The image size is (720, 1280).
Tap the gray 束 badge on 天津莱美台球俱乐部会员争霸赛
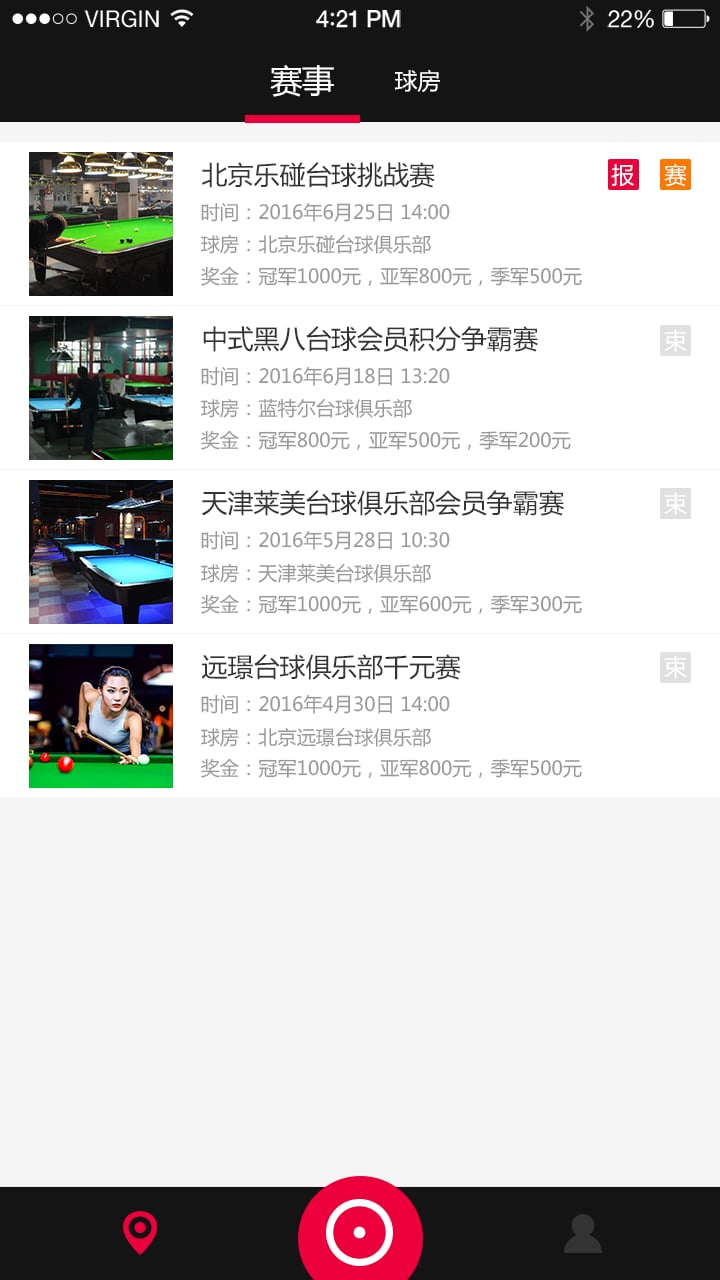[674, 504]
